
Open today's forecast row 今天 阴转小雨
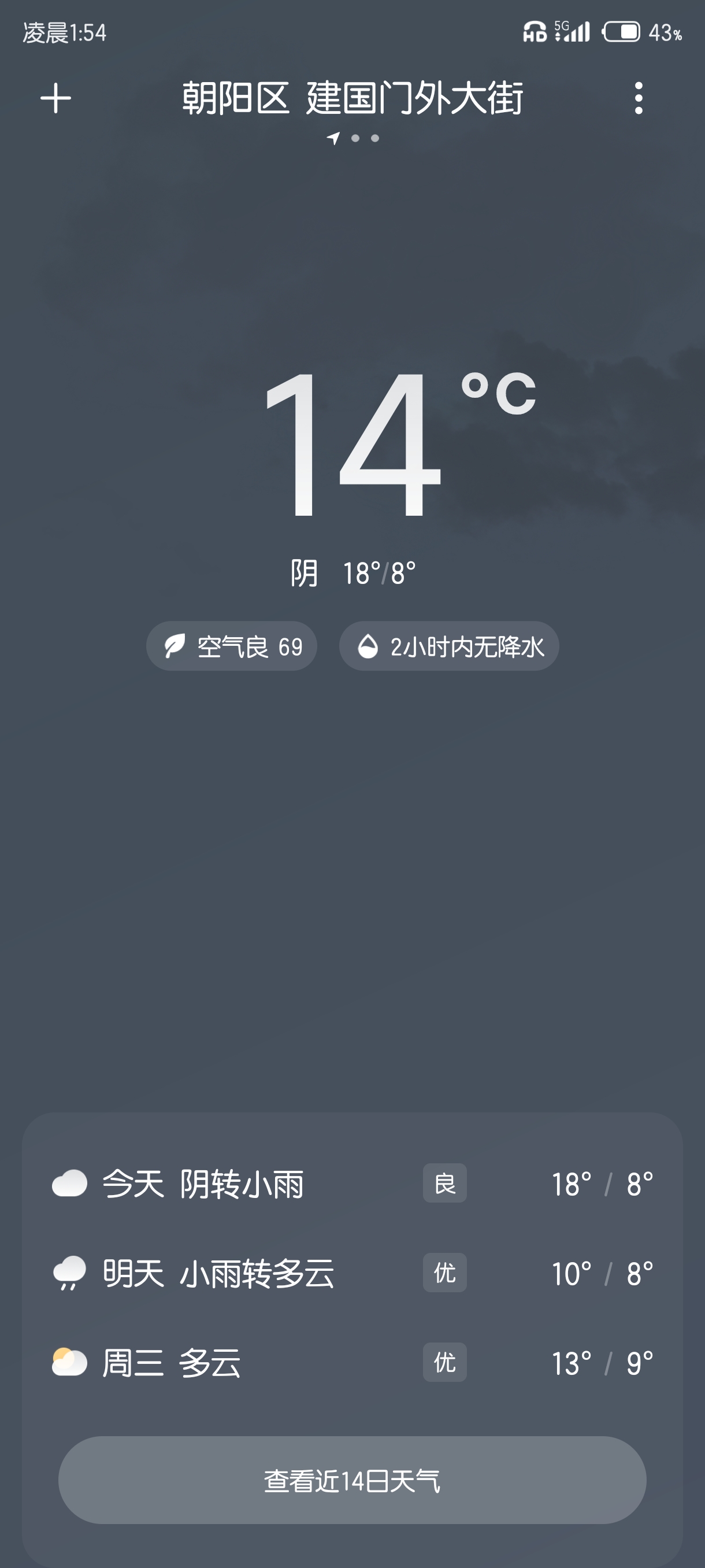click(x=352, y=1184)
